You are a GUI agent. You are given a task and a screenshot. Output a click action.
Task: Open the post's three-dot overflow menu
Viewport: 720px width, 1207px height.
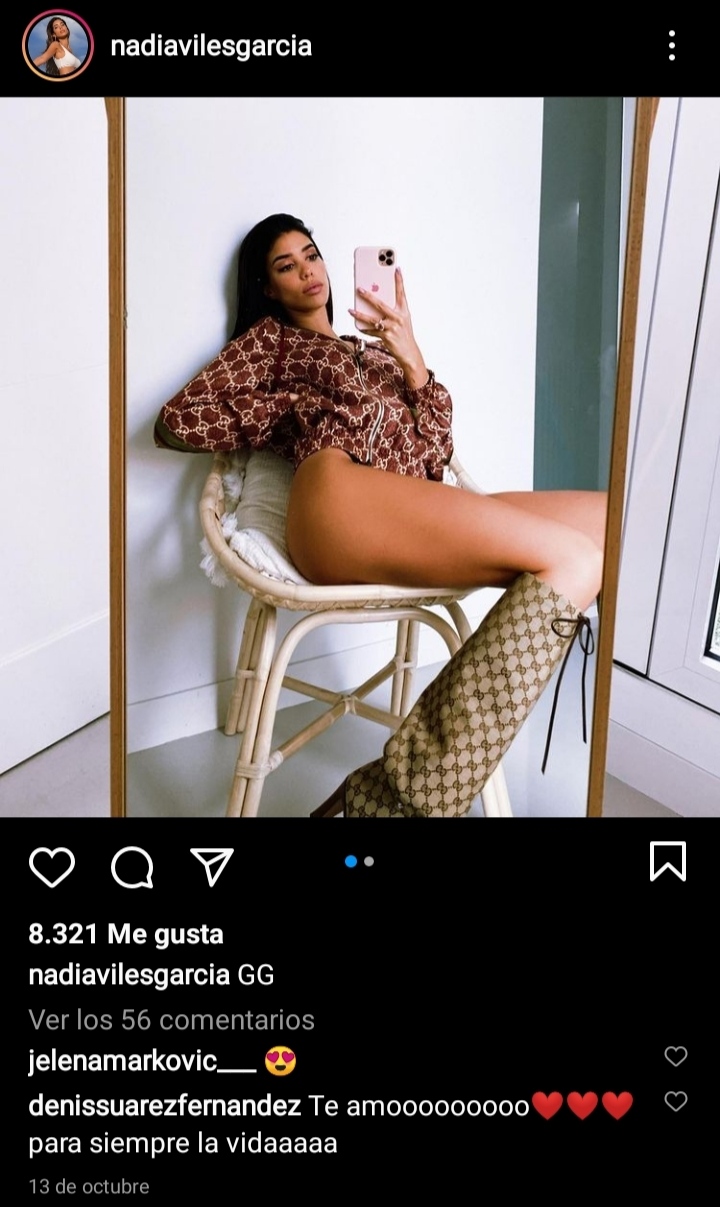point(672,45)
